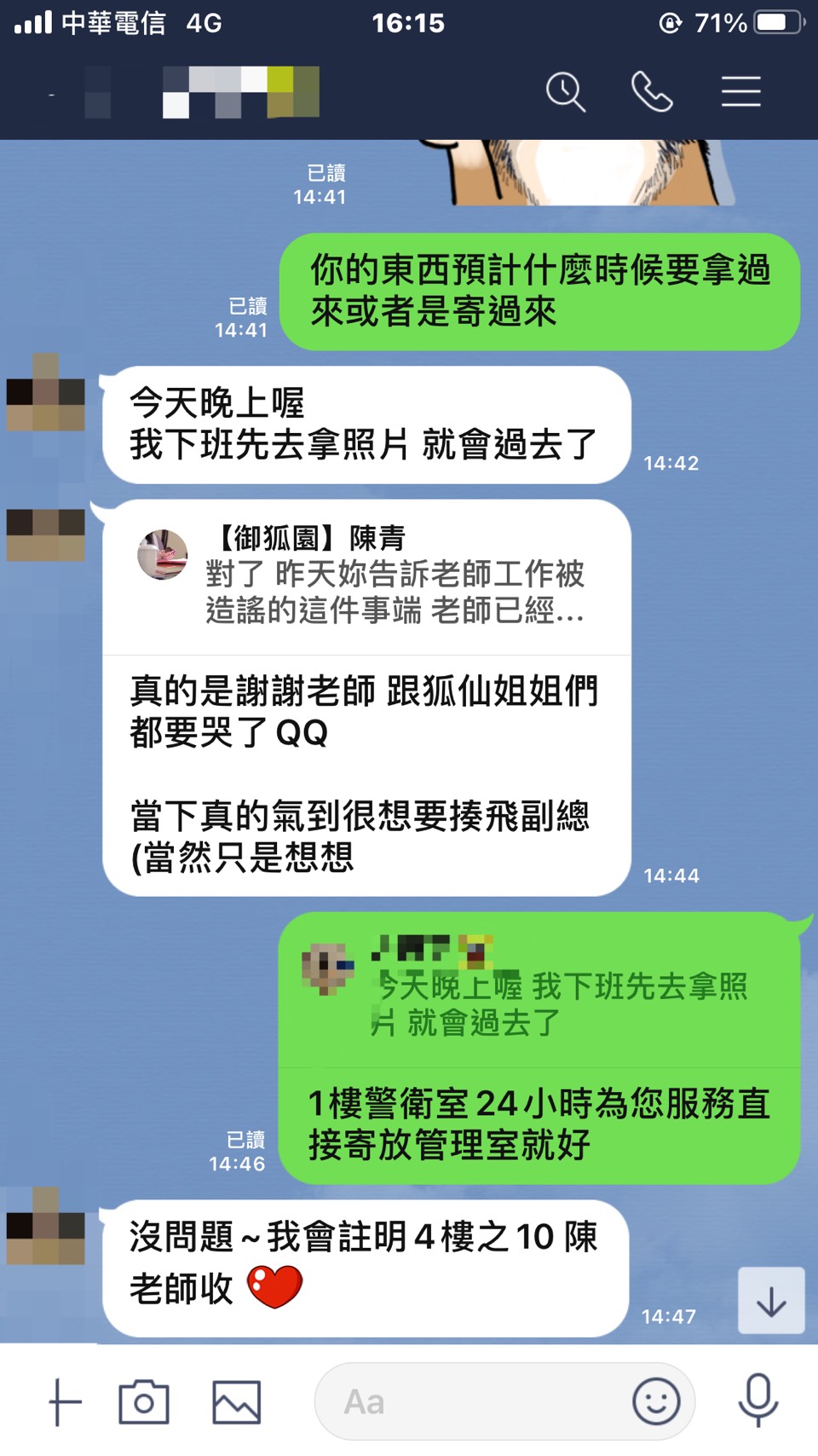Open the camera
Viewport: 818px width, 1456px height.
click(144, 1402)
